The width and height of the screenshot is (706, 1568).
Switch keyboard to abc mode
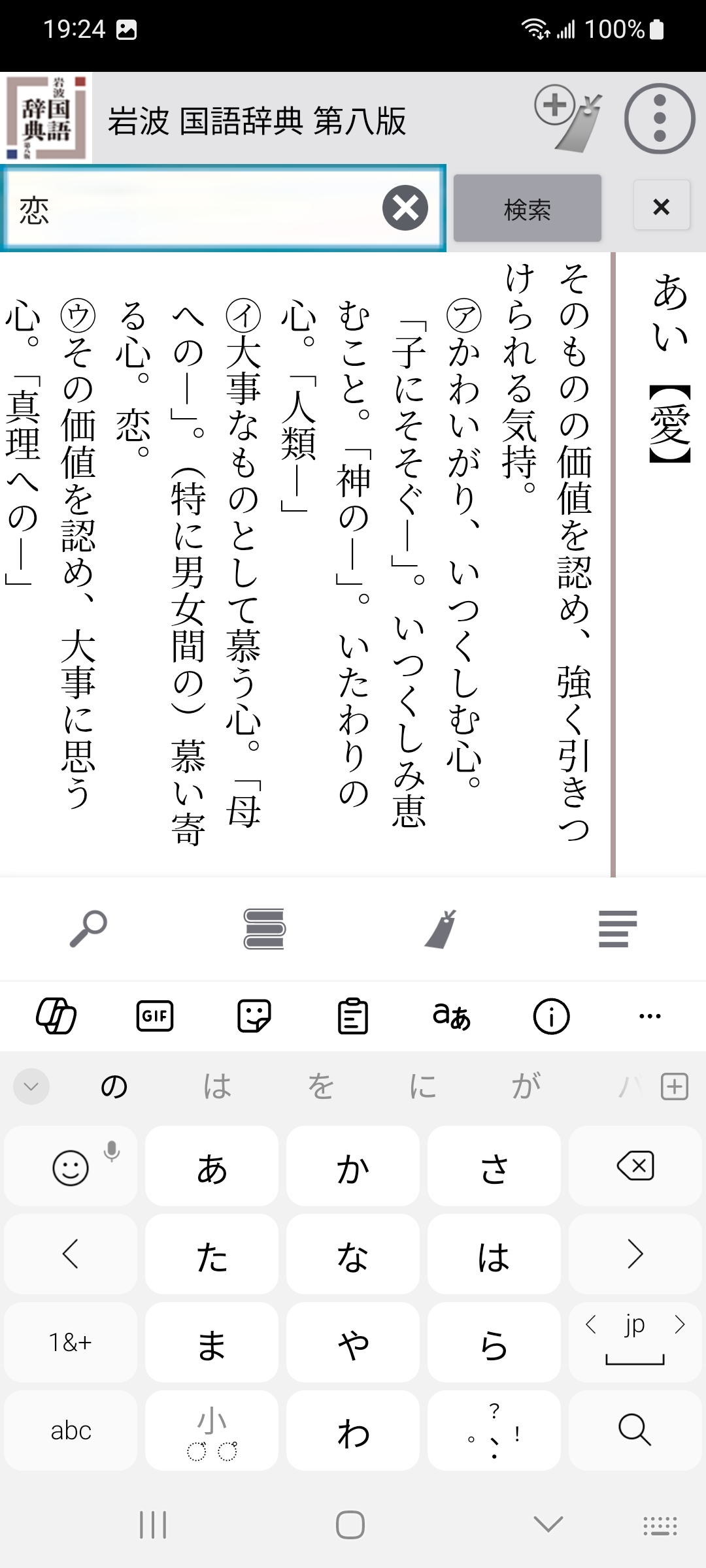click(x=71, y=1430)
